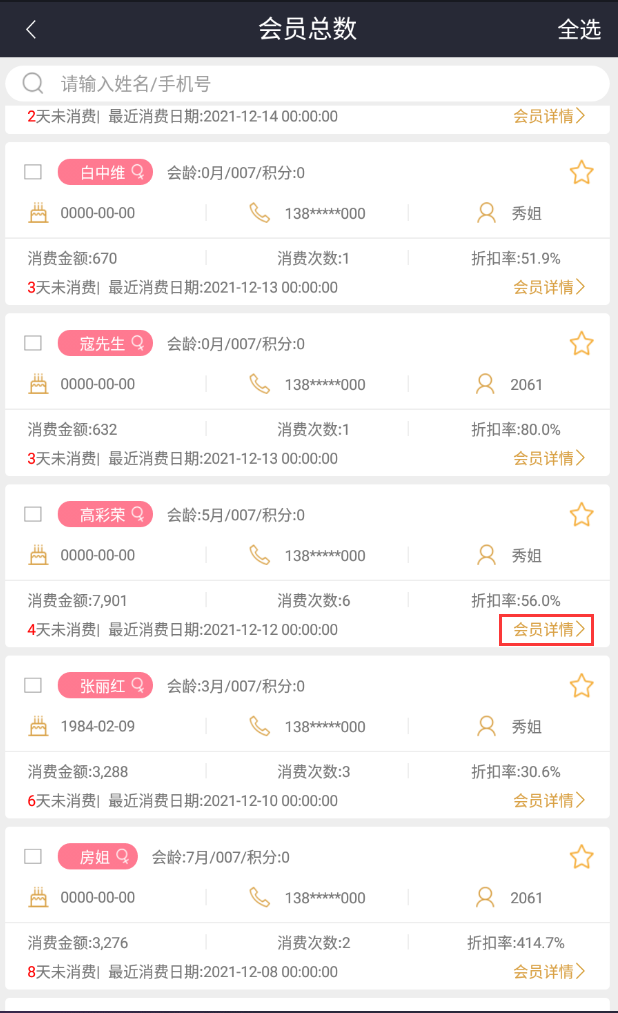618x1013 pixels.
Task: Star member 白中维 as favorite
Action: pos(581,173)
